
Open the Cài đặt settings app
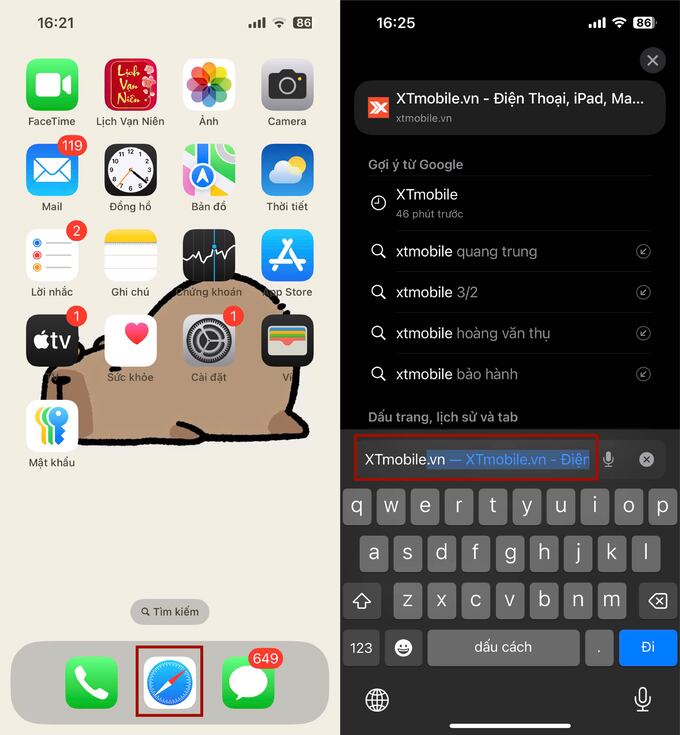[x=209, y=341]
